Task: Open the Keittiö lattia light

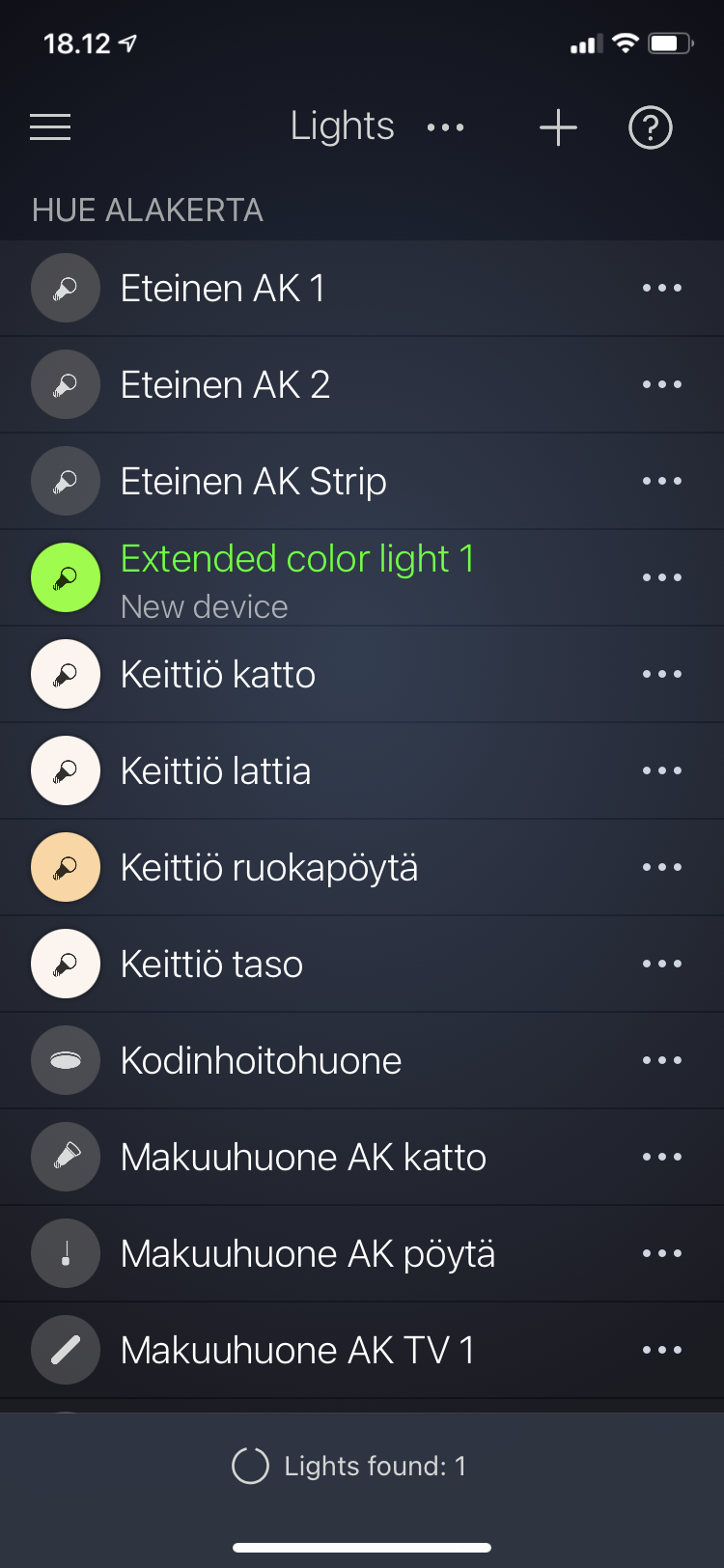Action: (x=215, y=771)
